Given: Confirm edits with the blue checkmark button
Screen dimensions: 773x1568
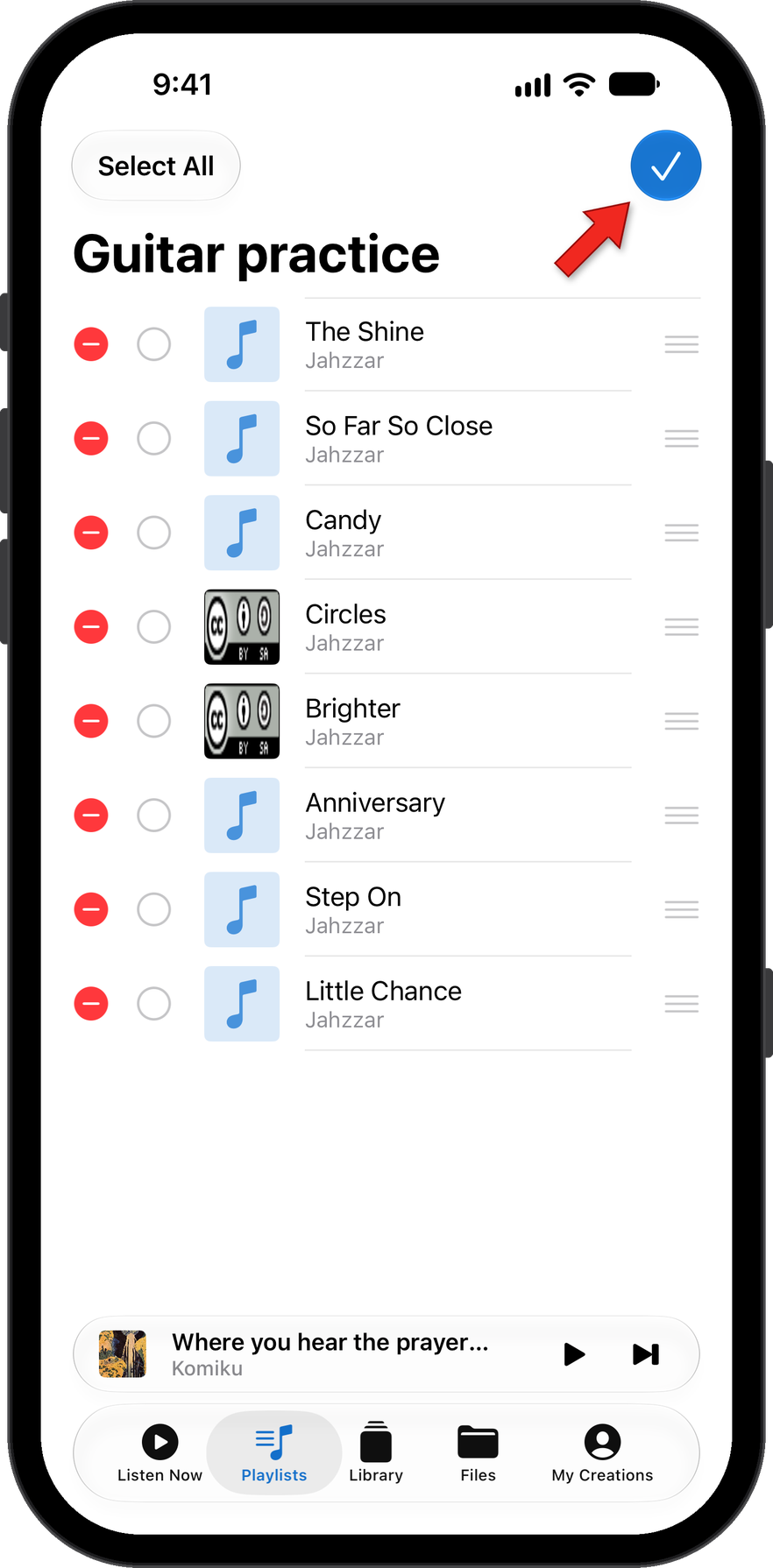Looking at the screenshot, I should coord(665,166).
